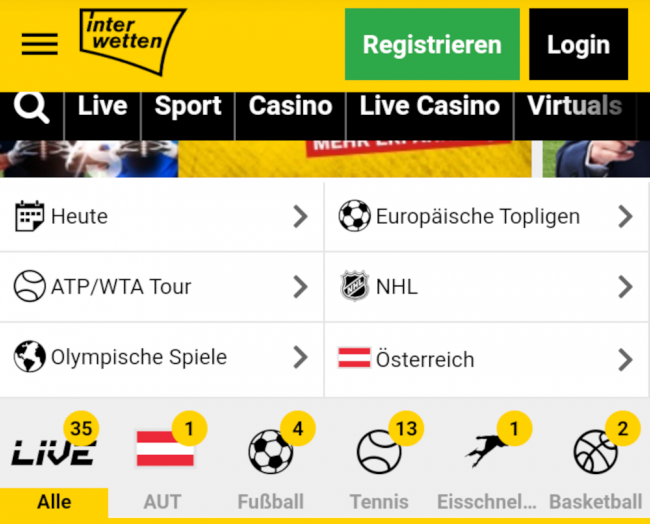Go to Virtuals

(x=575, y=107)
